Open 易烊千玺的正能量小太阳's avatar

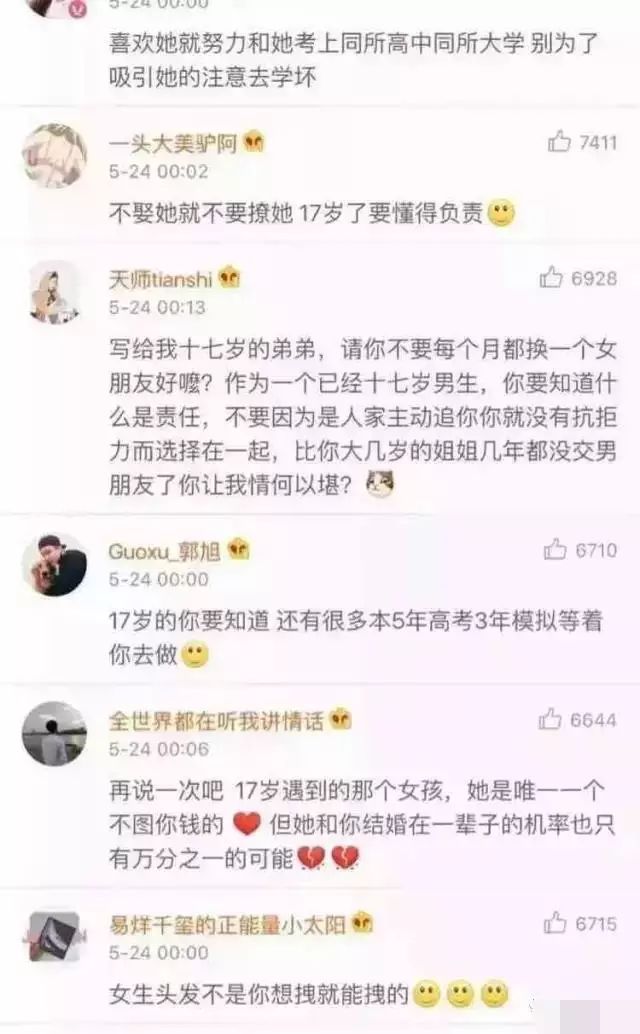pos(54,937)
